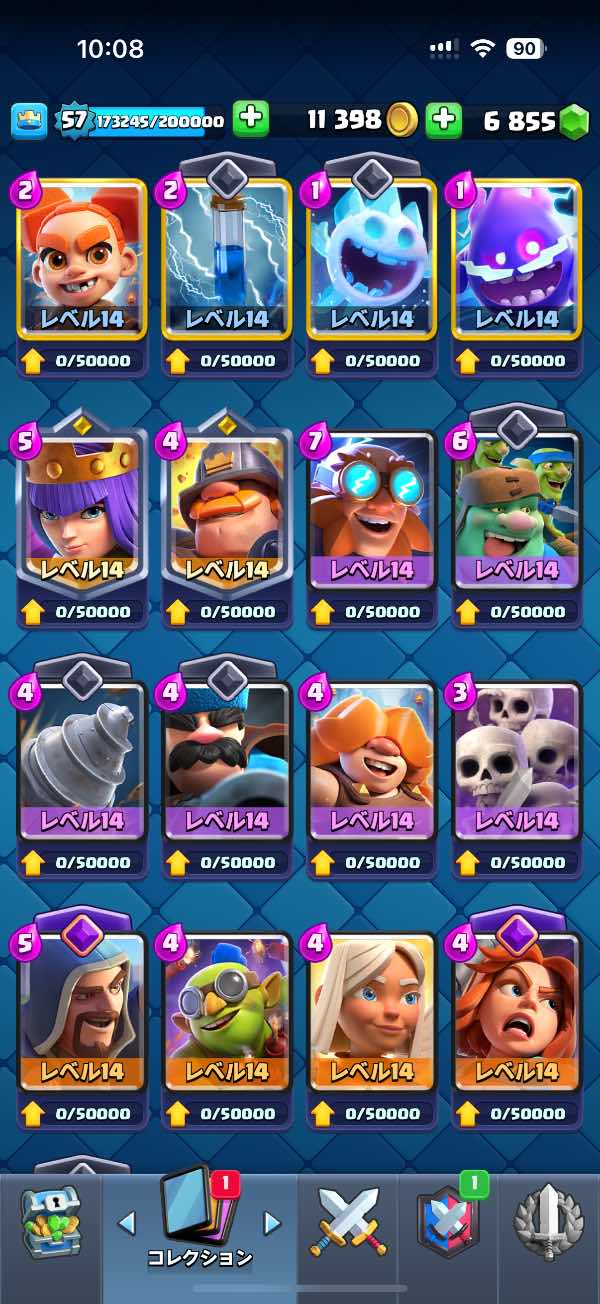Select the Goblin Drill card
The height and width of the screenshot is (1304, 600).
point(82,760)
